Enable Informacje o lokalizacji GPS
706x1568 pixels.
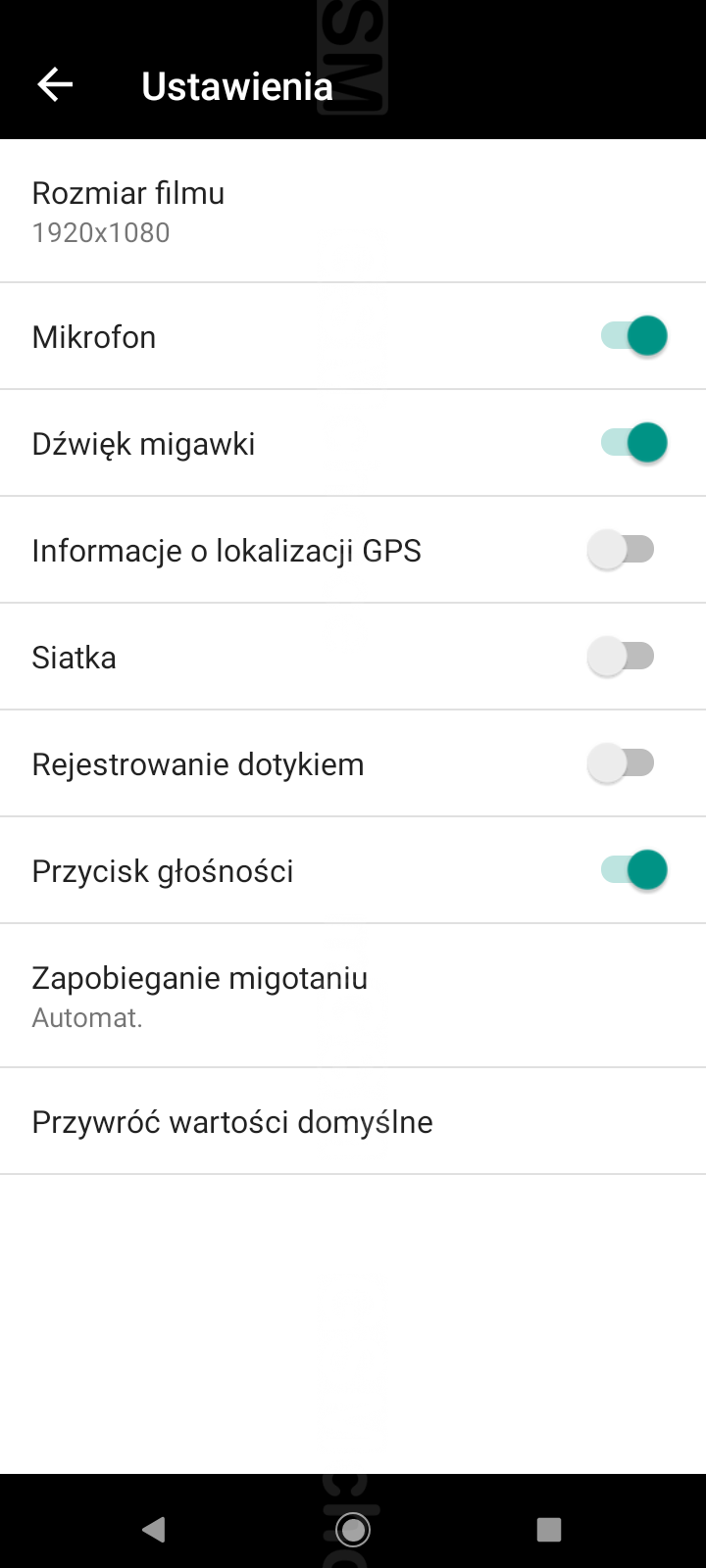click(622, 550)
